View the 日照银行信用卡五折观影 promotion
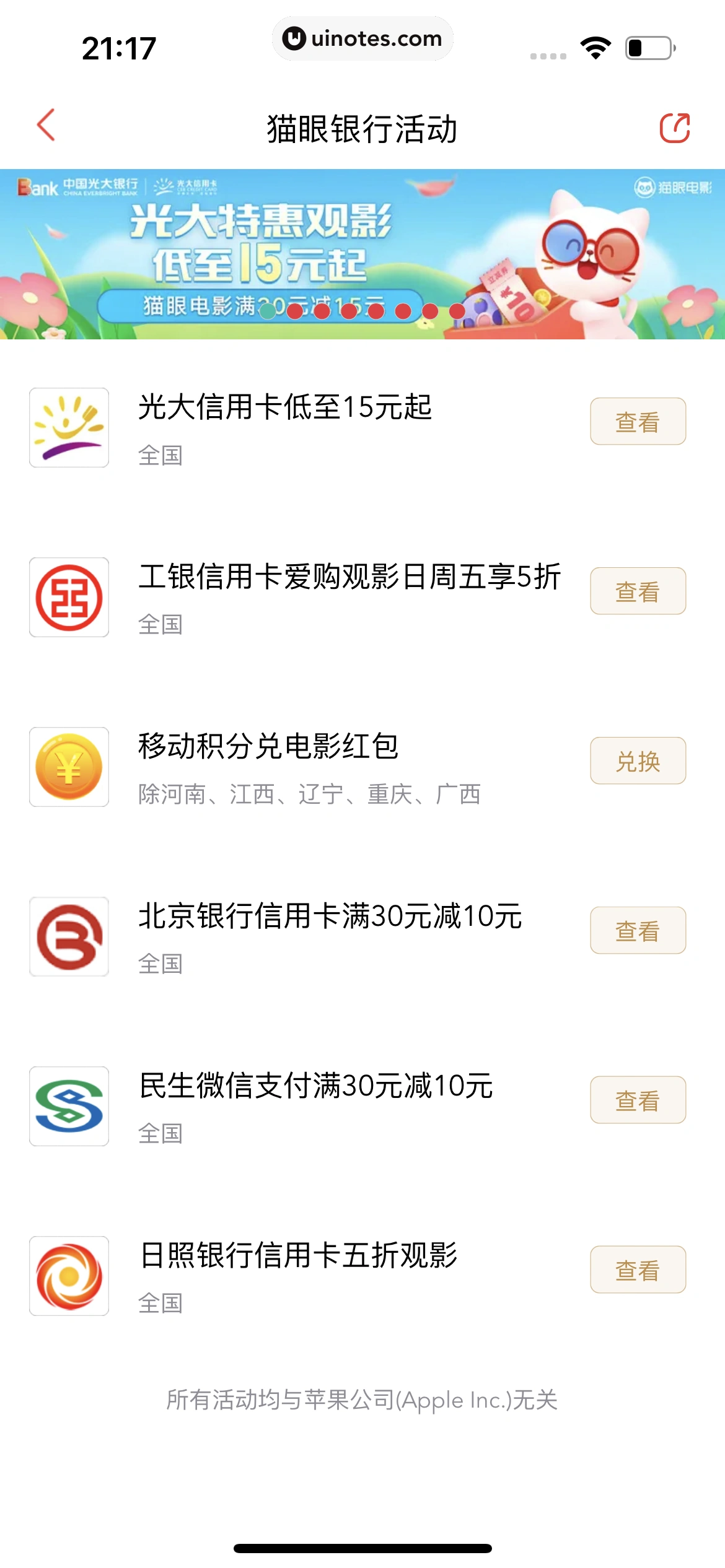This screenshot has width=725, height=1568. coord(637,1270)
